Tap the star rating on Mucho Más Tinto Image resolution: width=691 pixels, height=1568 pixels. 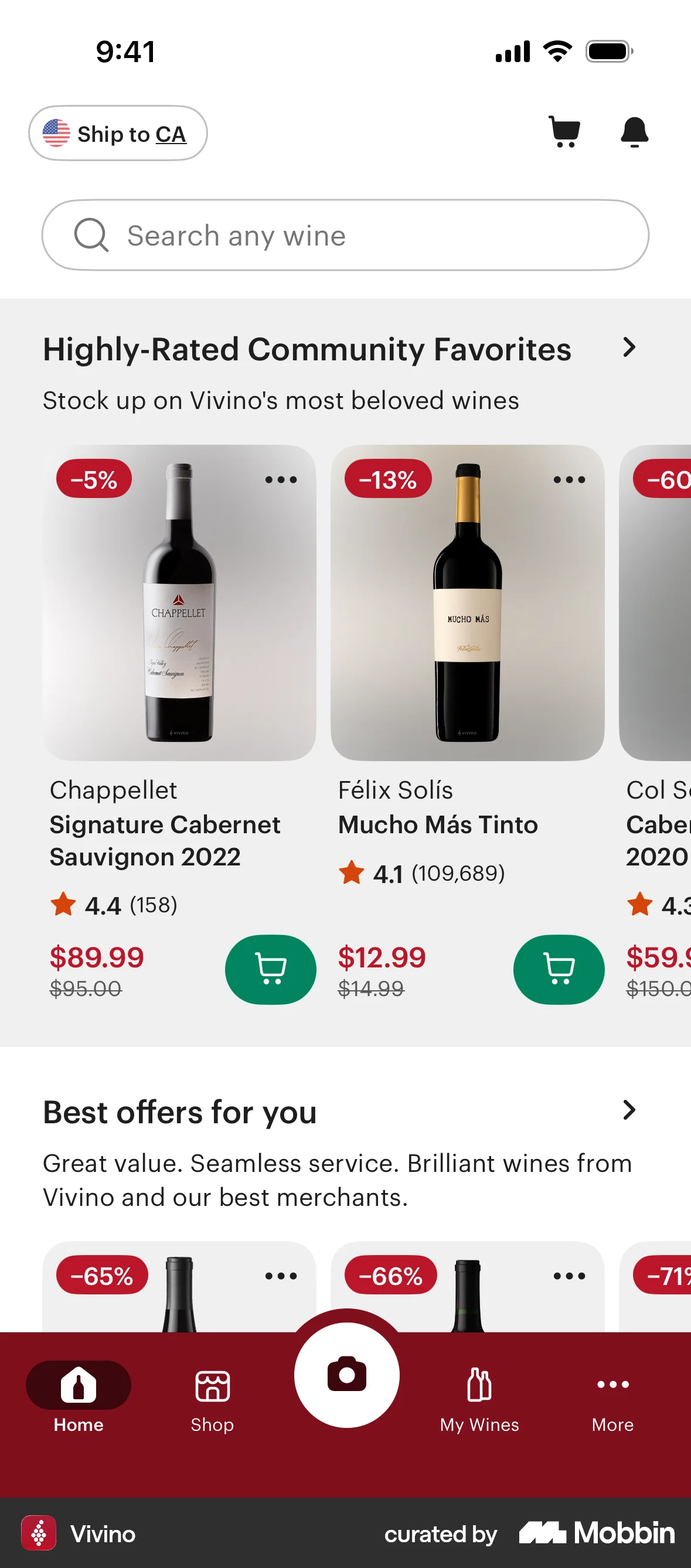tap(350, 873)
